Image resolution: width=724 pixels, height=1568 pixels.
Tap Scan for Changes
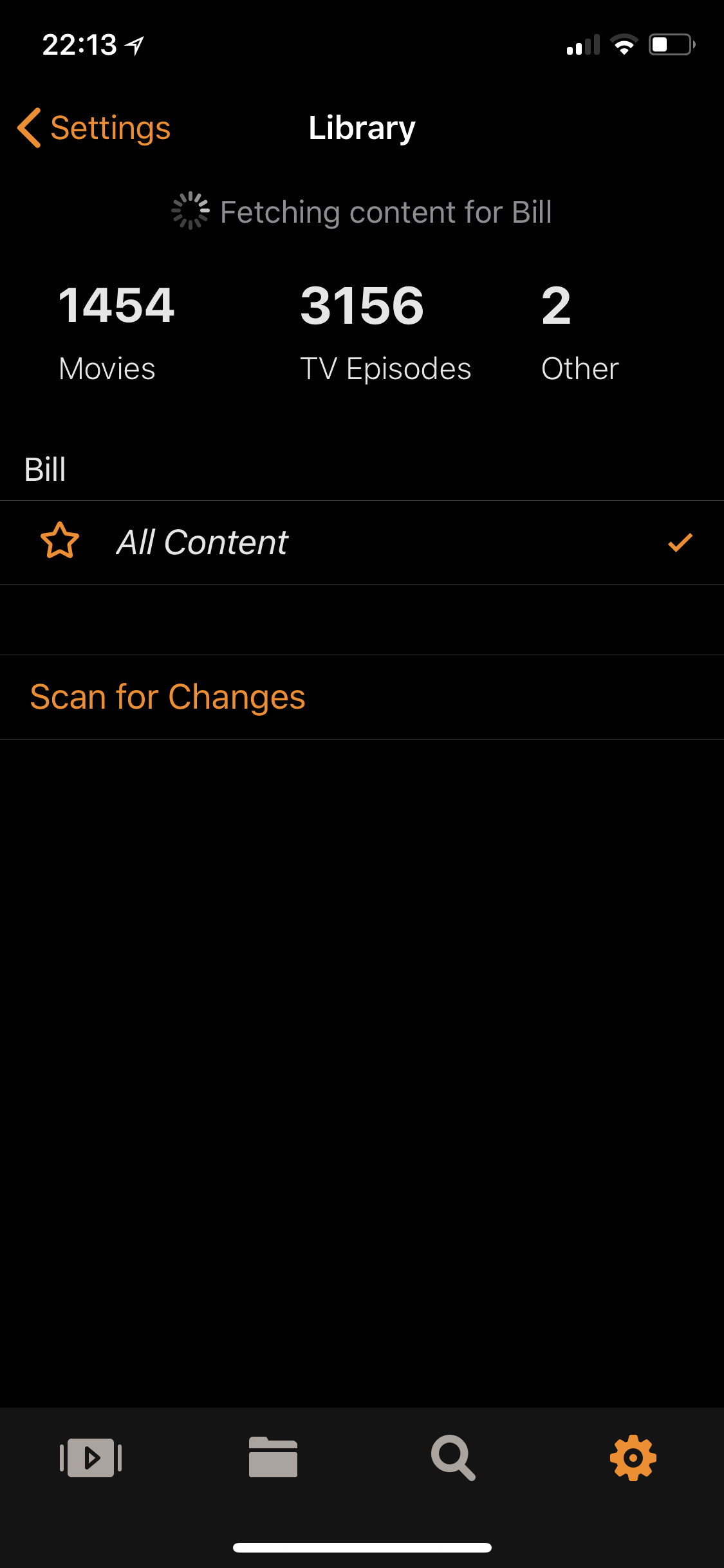tap(362, 697)
